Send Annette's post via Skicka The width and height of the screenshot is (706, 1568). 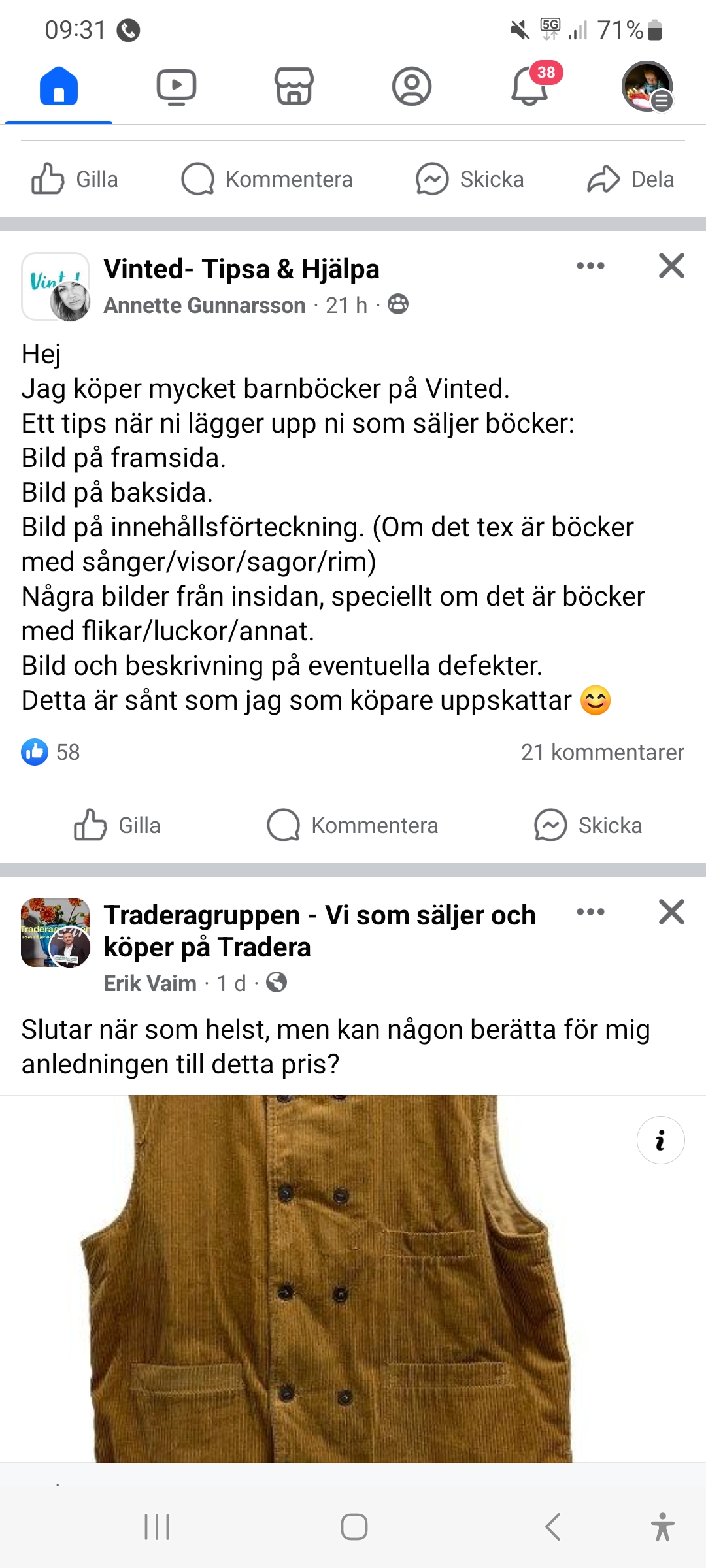588,825
